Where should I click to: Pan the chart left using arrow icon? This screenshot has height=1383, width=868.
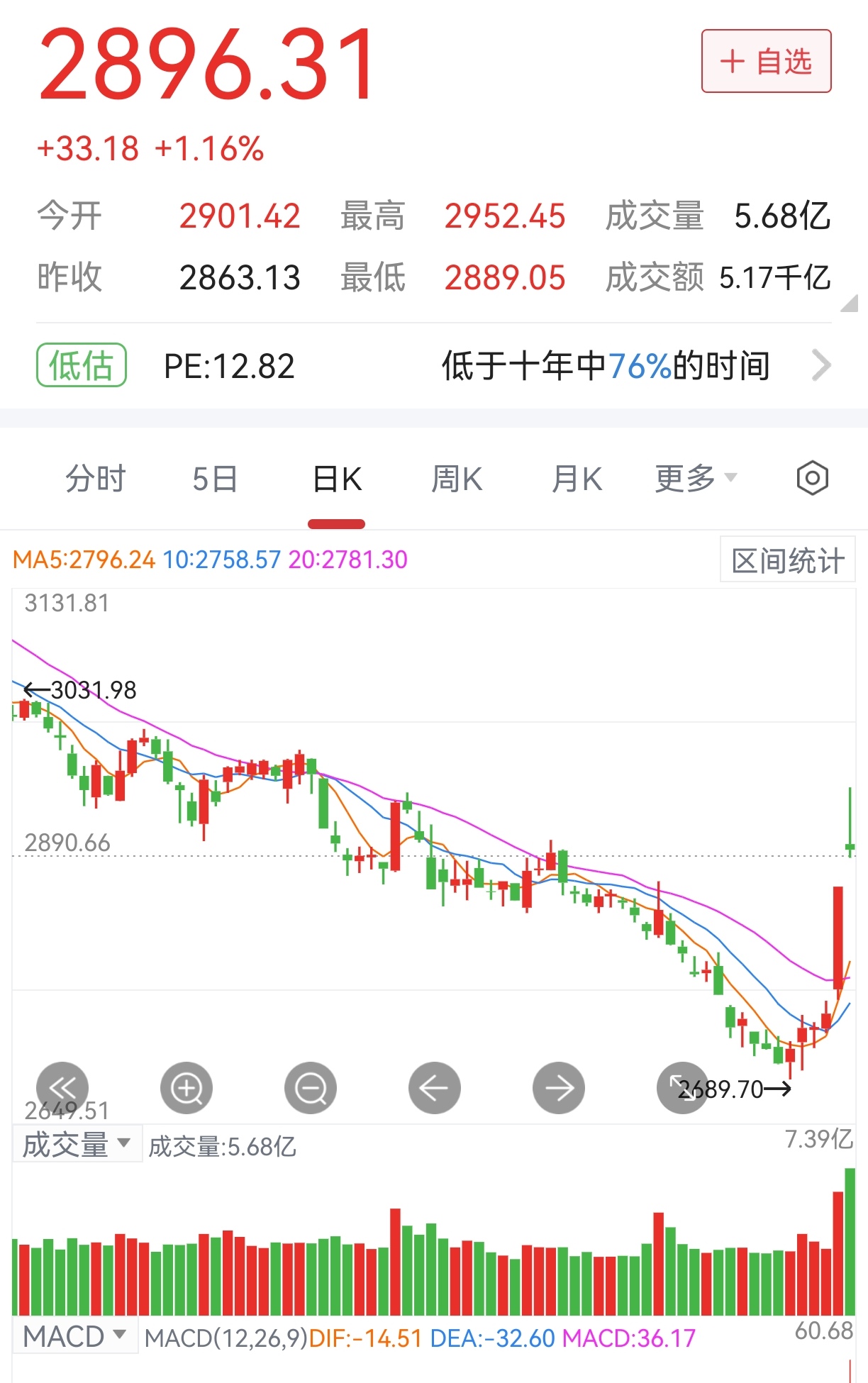click(x=434, y=1087)
